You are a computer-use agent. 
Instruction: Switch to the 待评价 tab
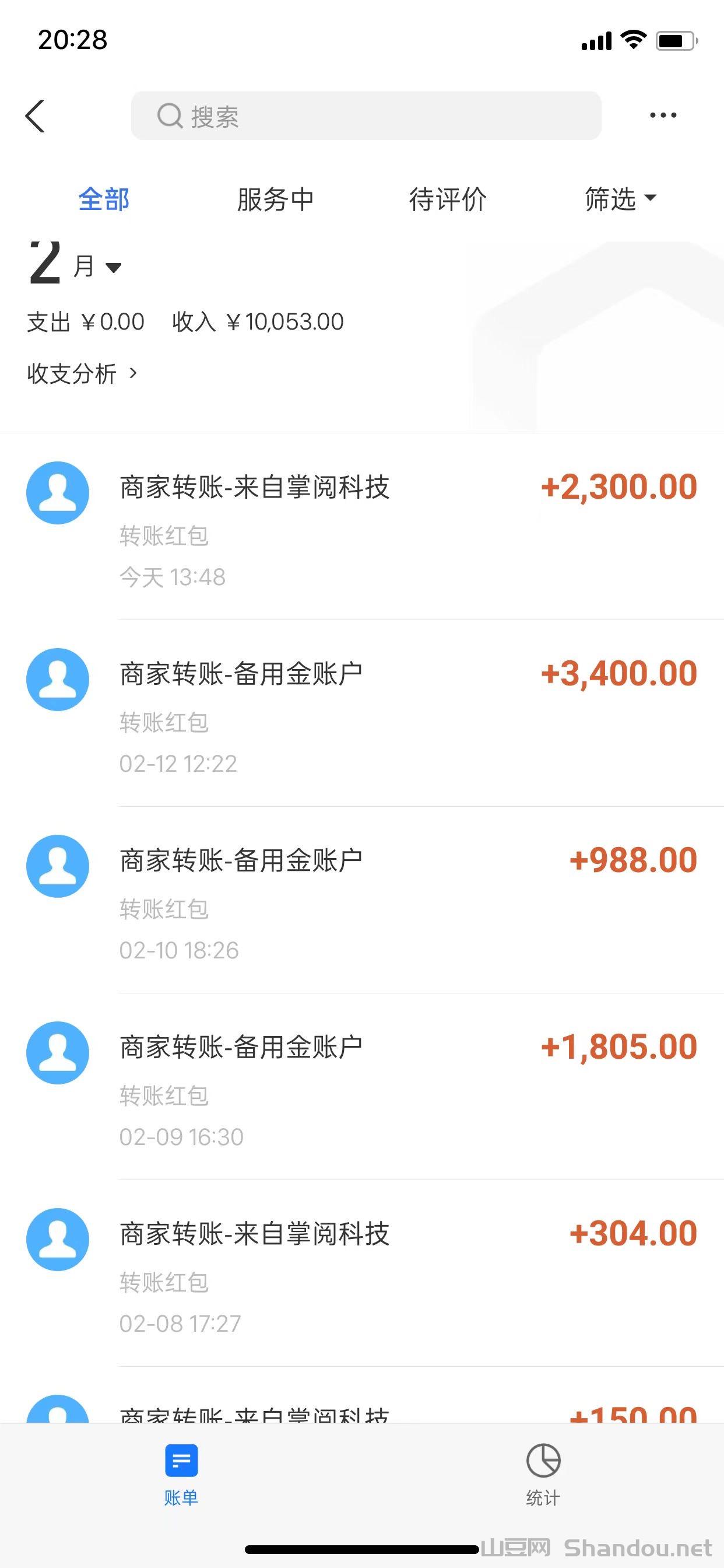[x=447, y=199]
